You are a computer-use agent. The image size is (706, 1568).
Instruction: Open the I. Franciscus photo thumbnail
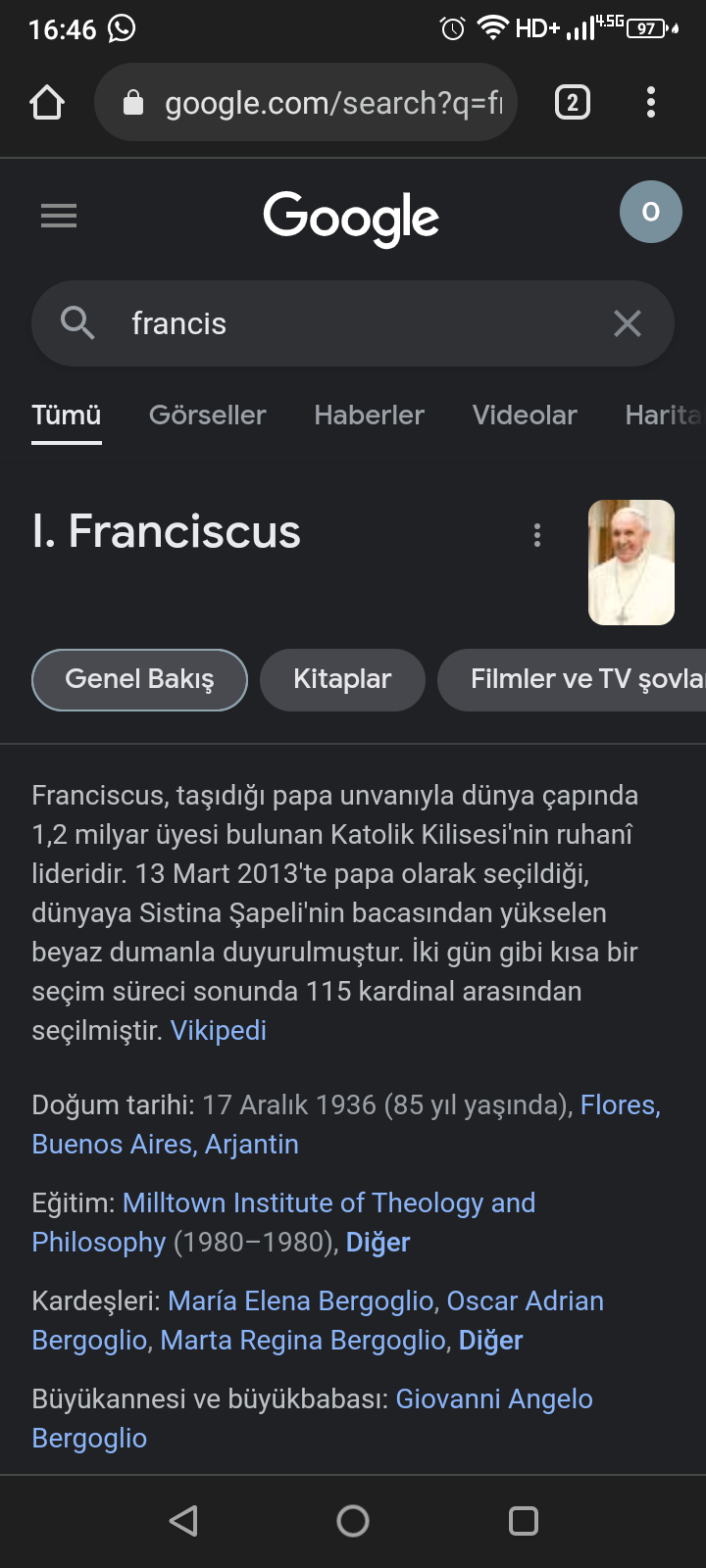click(630, 563)
